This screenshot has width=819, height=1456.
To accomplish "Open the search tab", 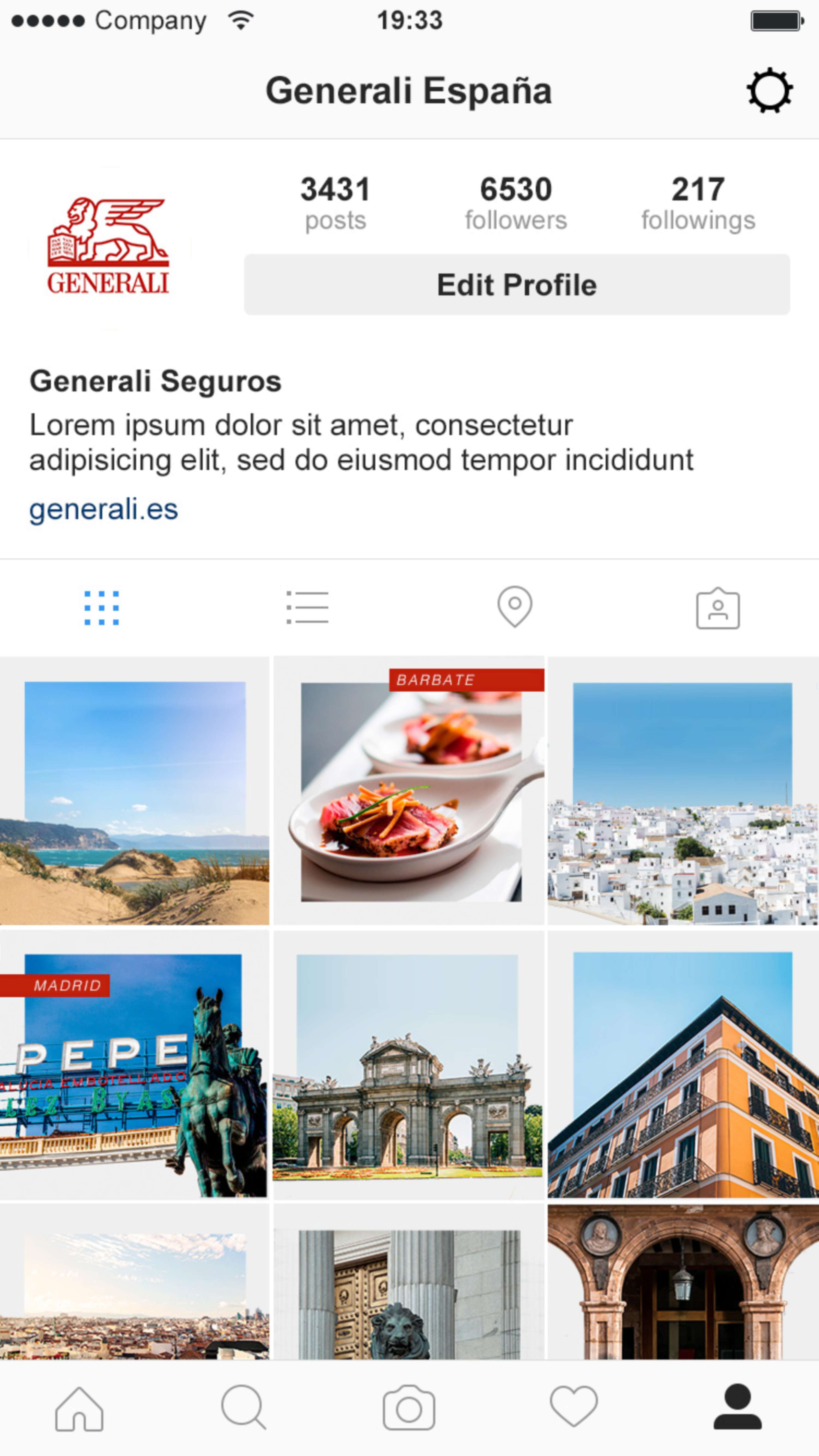I will pos(243,1408).
